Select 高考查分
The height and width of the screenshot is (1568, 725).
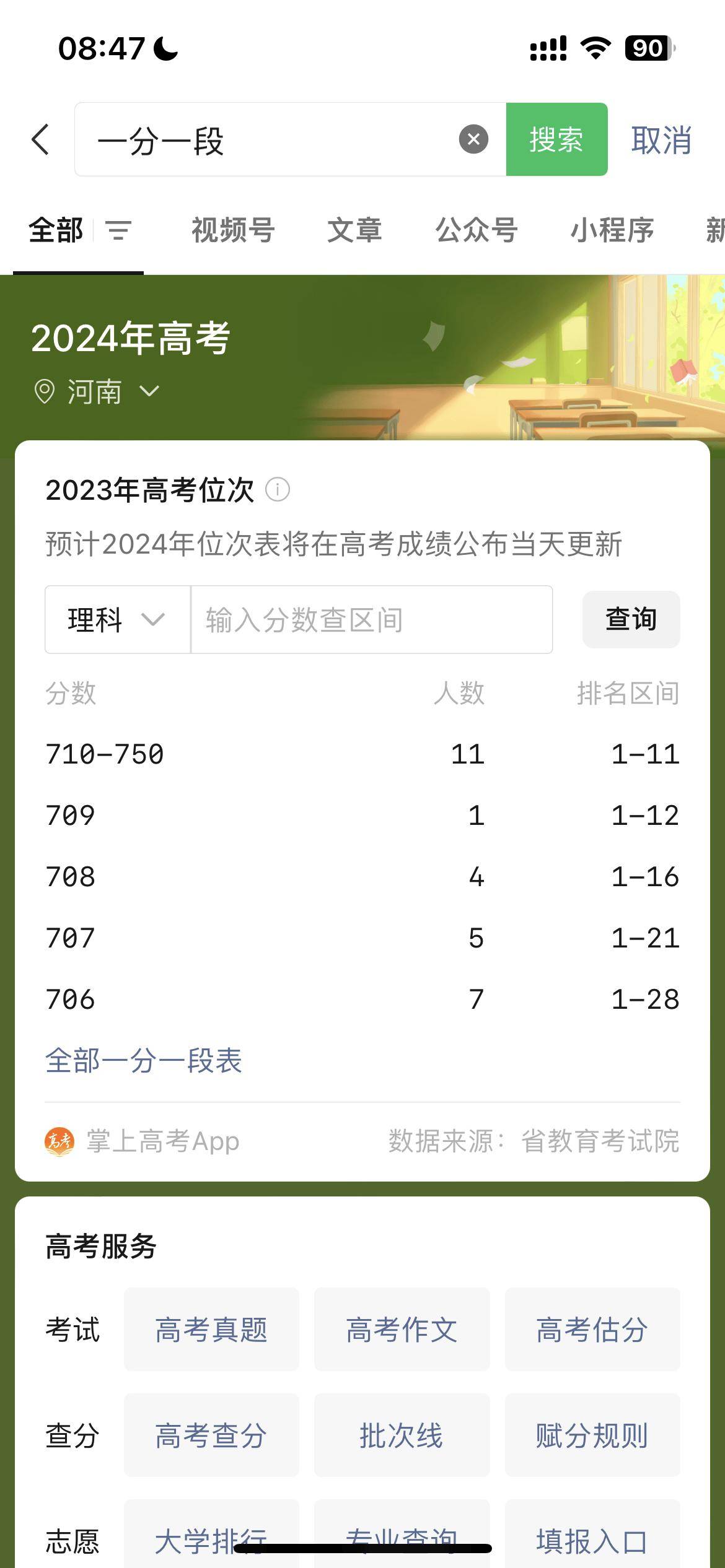211,1435
